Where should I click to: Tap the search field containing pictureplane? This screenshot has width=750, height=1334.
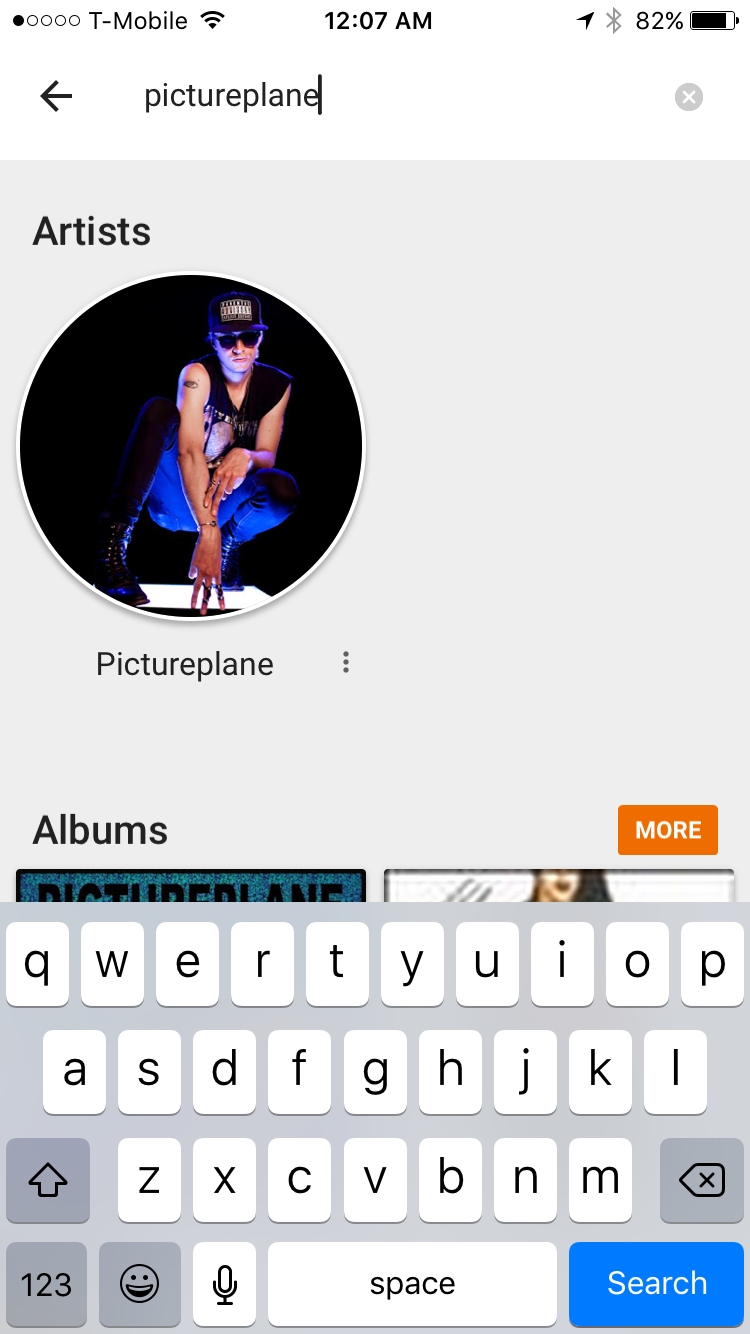point(400,96)
